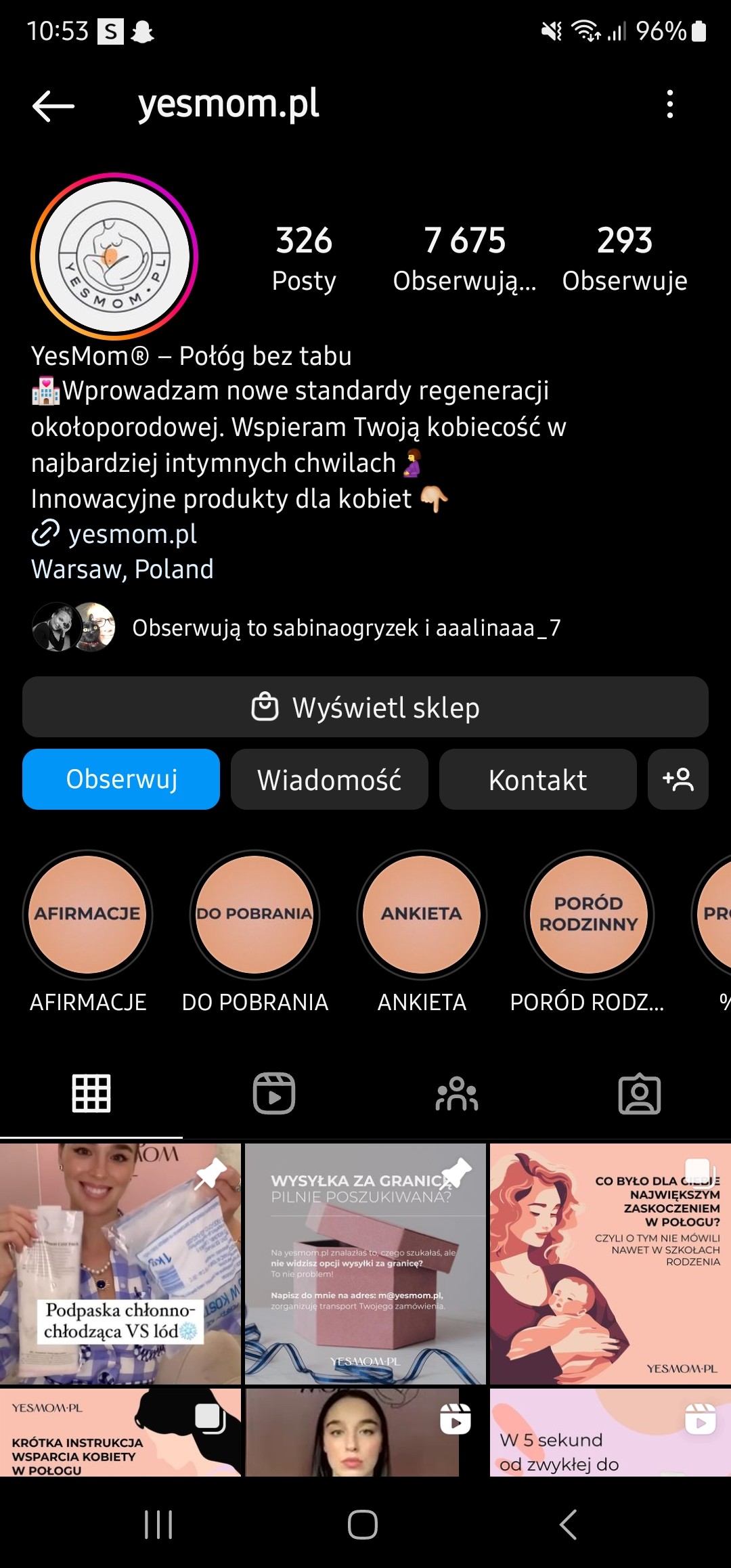Image resolution: width=731 pixels, height=1568 pixels.
Task: Open the DO POBRANIA highlight
Action: point(254,915)
